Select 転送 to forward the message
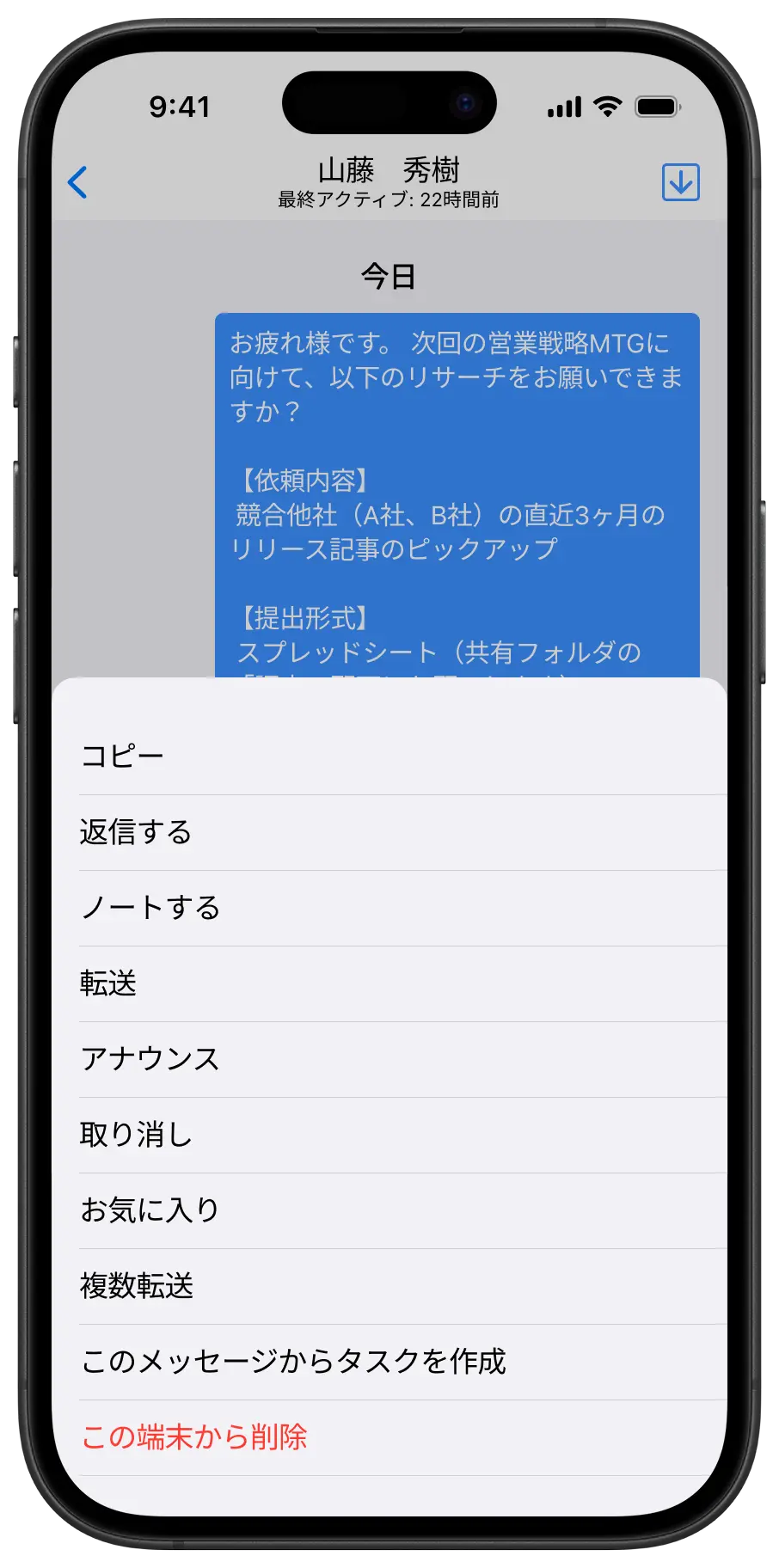Screen dimensions: 779x1568 pyautogui.click(x=108, y=983)
